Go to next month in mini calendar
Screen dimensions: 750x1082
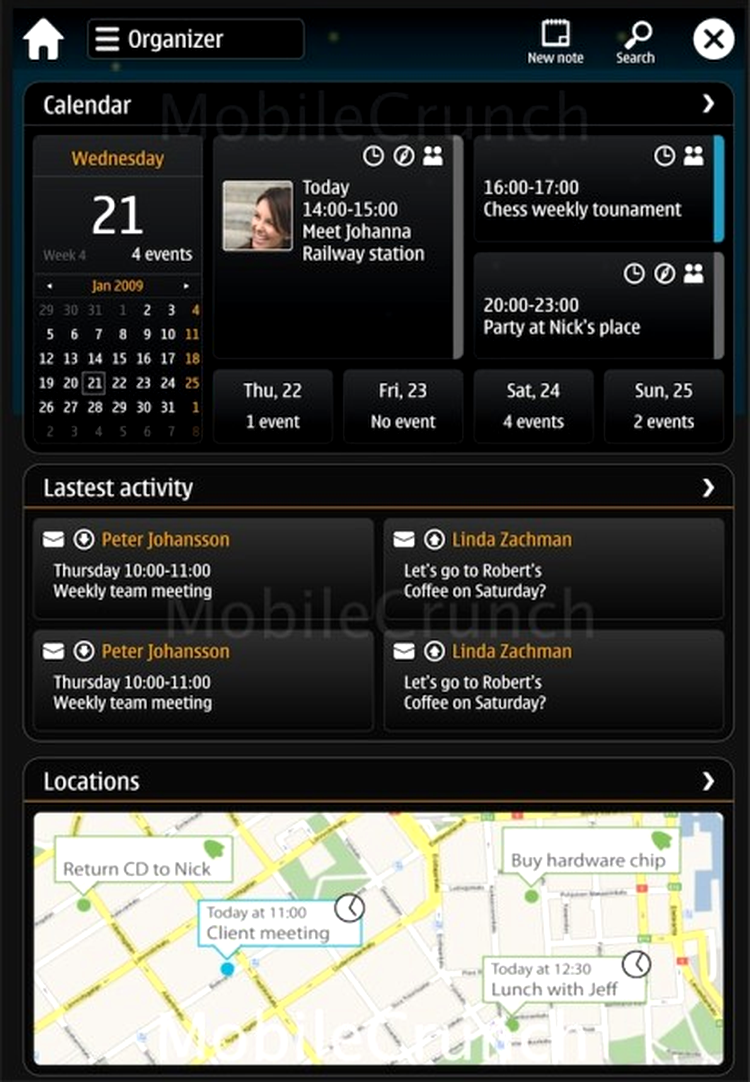click(186, 286)
